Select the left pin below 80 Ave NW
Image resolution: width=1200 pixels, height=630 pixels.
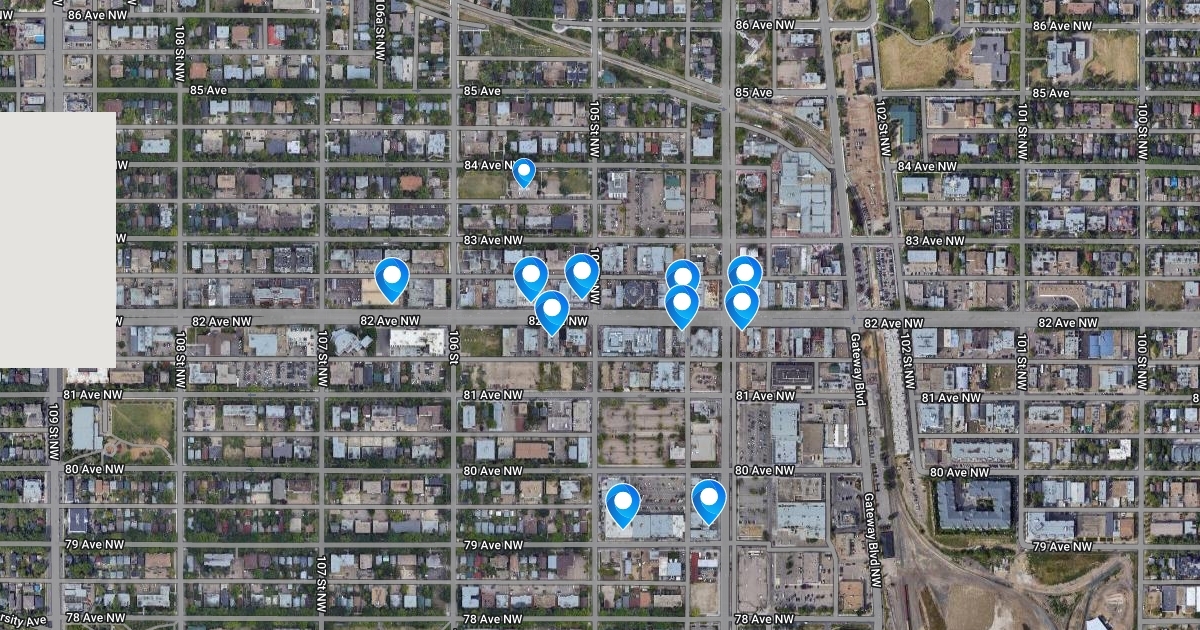623,502
